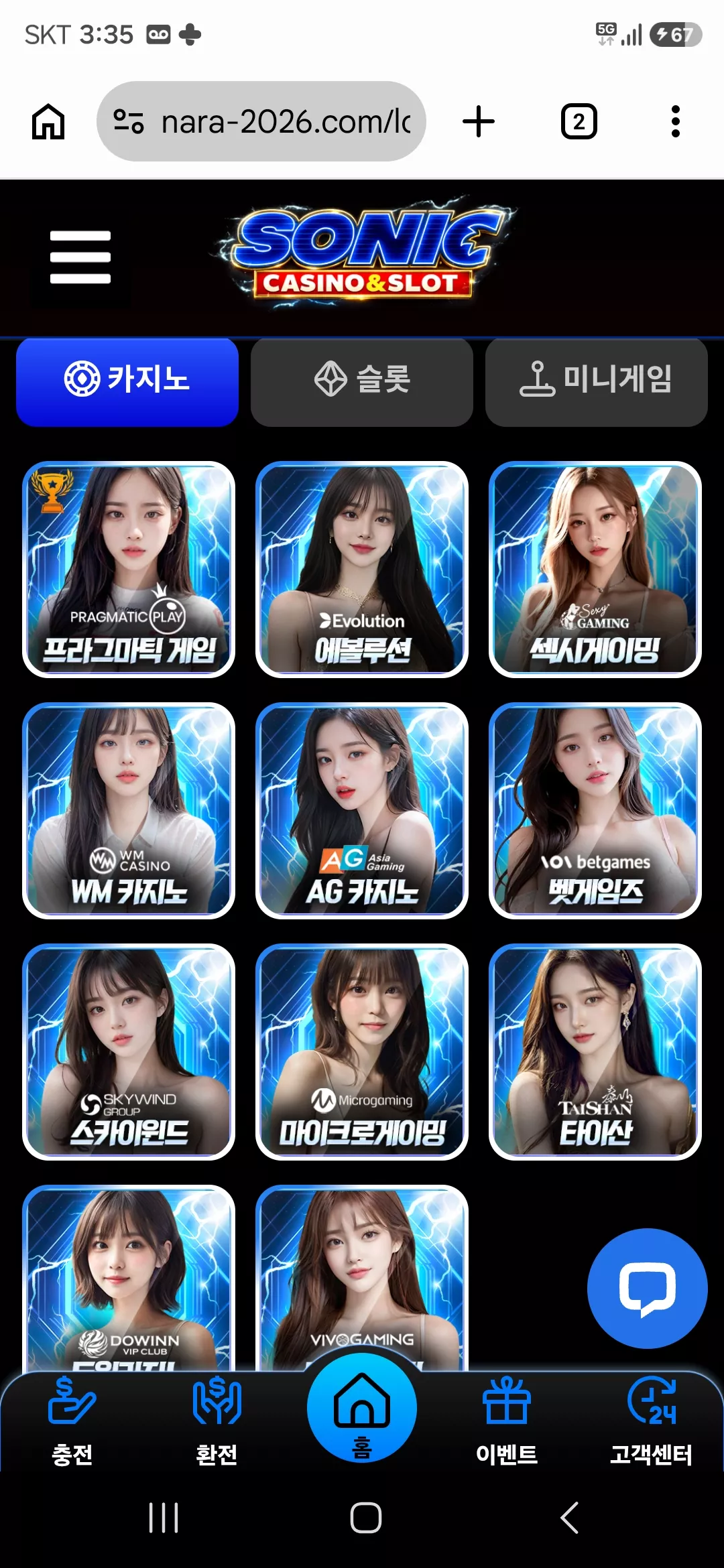Open the Skywind 스카이윈드 tile
The height and width of the screenshot is (1568, 724).
[129, 1052]
